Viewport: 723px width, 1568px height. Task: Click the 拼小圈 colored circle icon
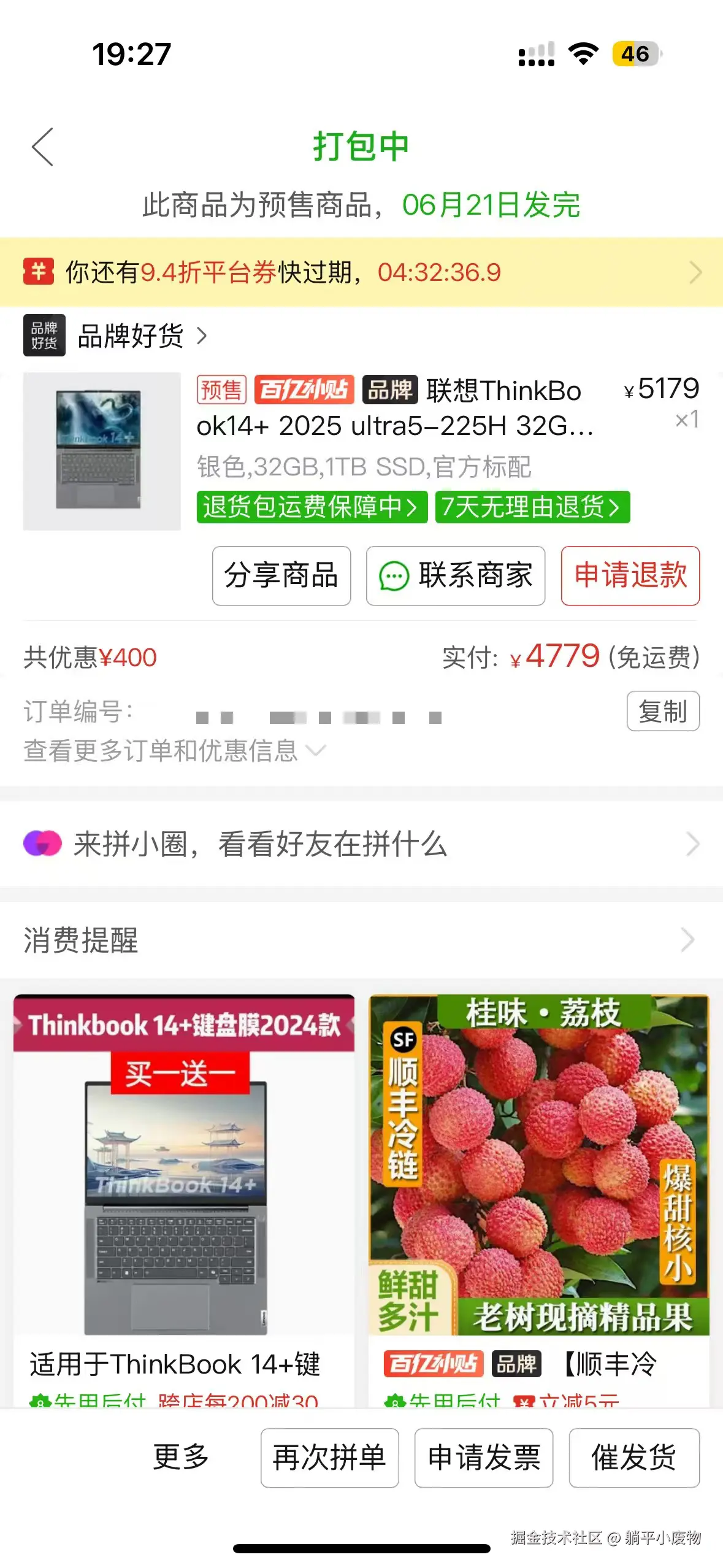(x=43, y=844)
